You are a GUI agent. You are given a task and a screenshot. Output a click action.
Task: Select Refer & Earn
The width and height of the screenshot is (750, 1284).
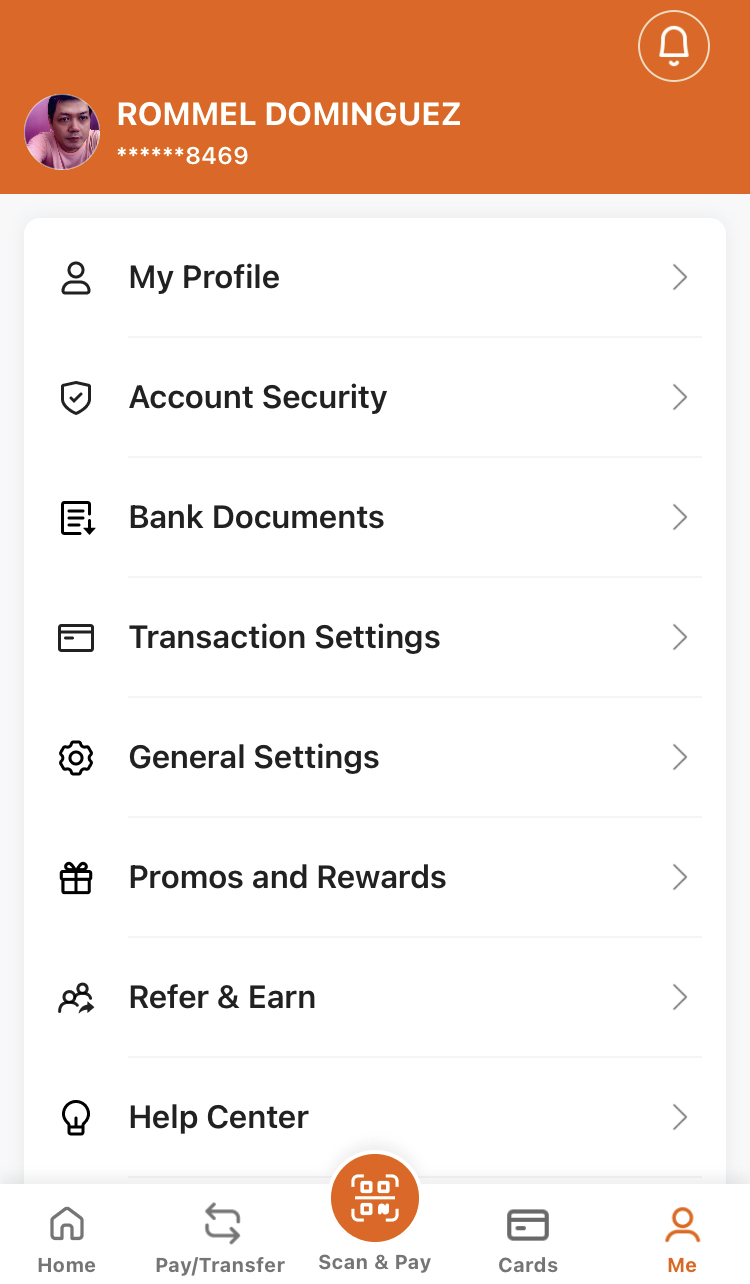tap(375, 997)
